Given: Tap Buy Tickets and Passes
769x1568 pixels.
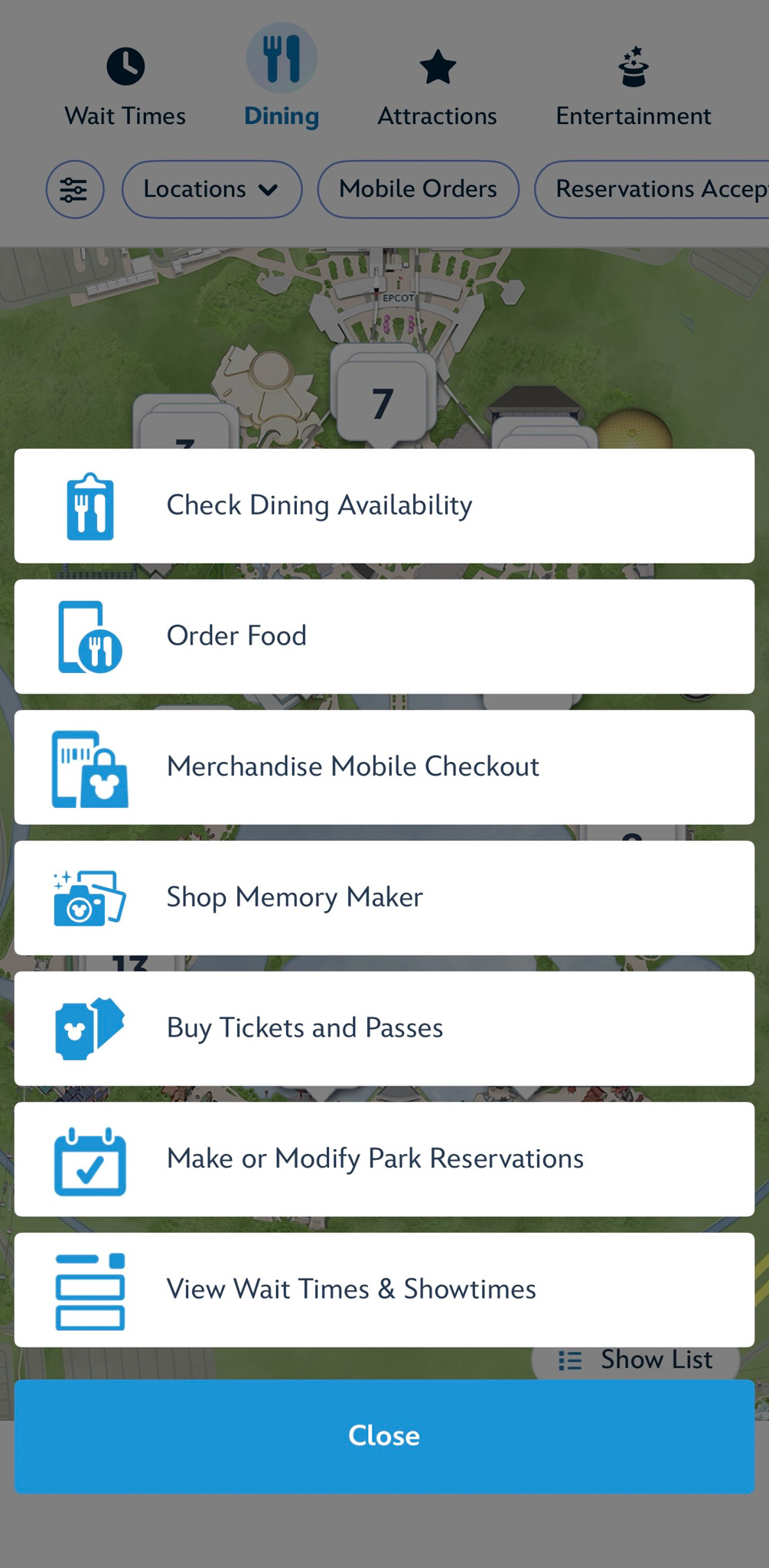Looking at the screenshot, I should (x=384, y=1028).
